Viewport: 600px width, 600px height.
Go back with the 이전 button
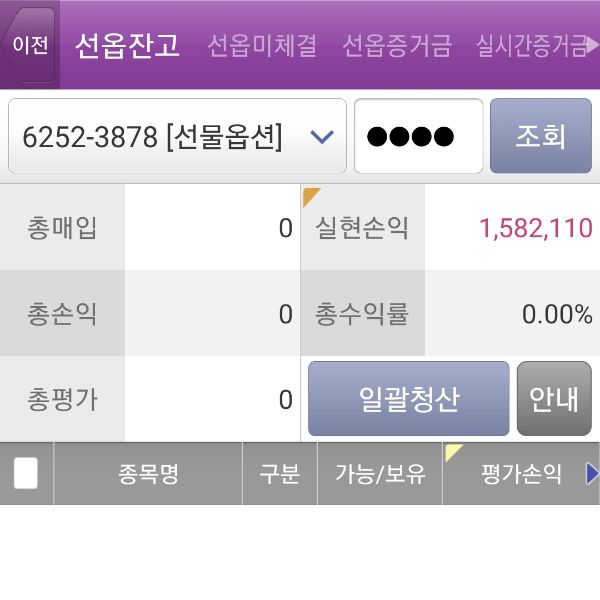click(x=30, y=45)
